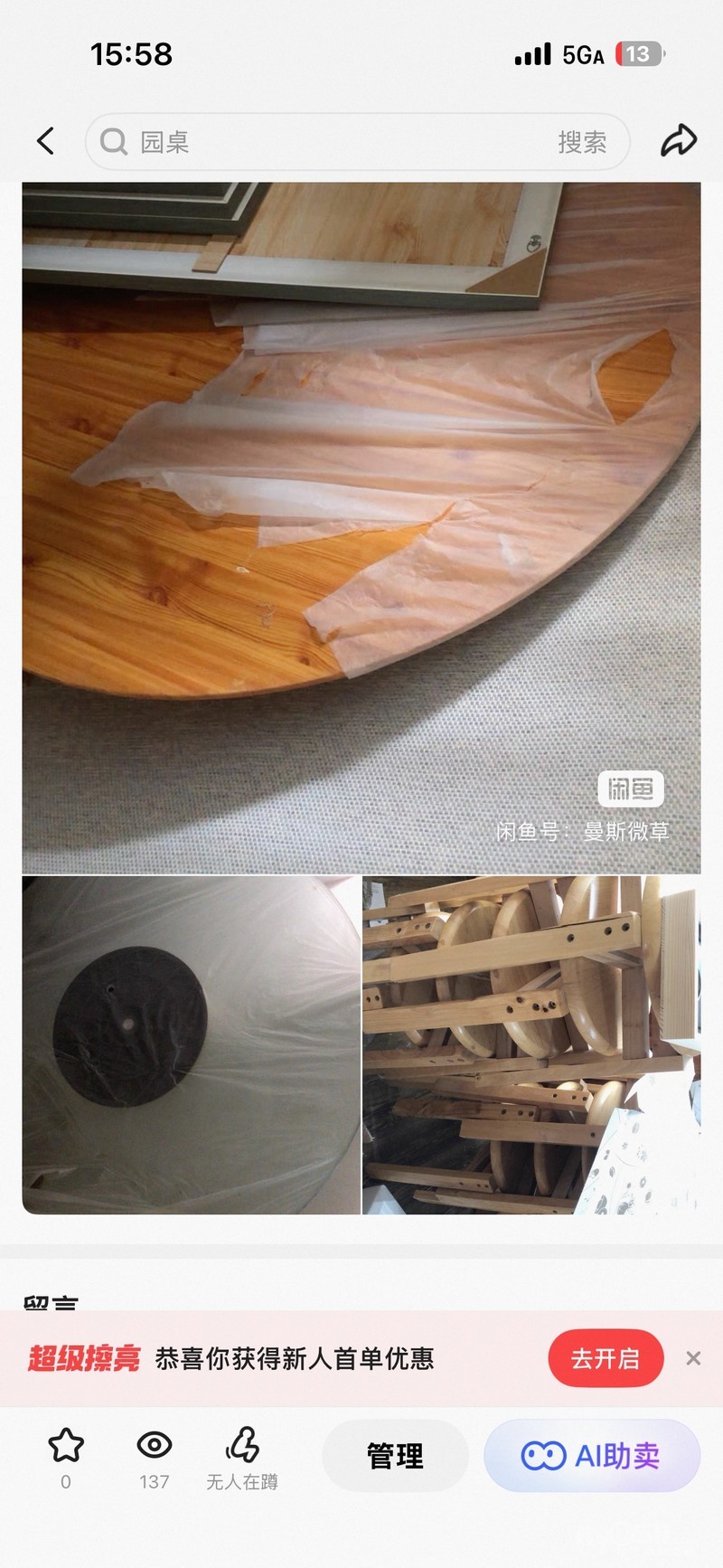Screen dimensions: 723x1568
Task: Go back to the previous page
Action: click(46, 141)
